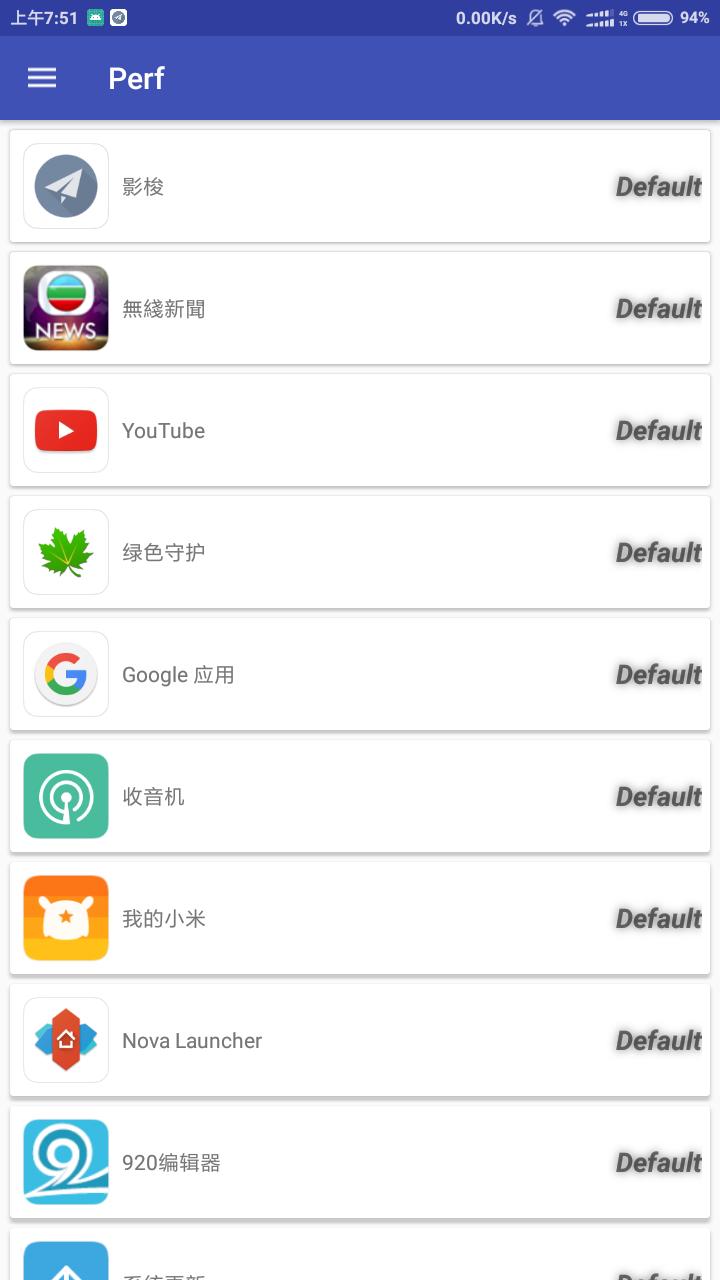The height and width of the screenshot is (1280, 720).
Task: Change the Default setting for 绿色守护
Action: (657, 552)
